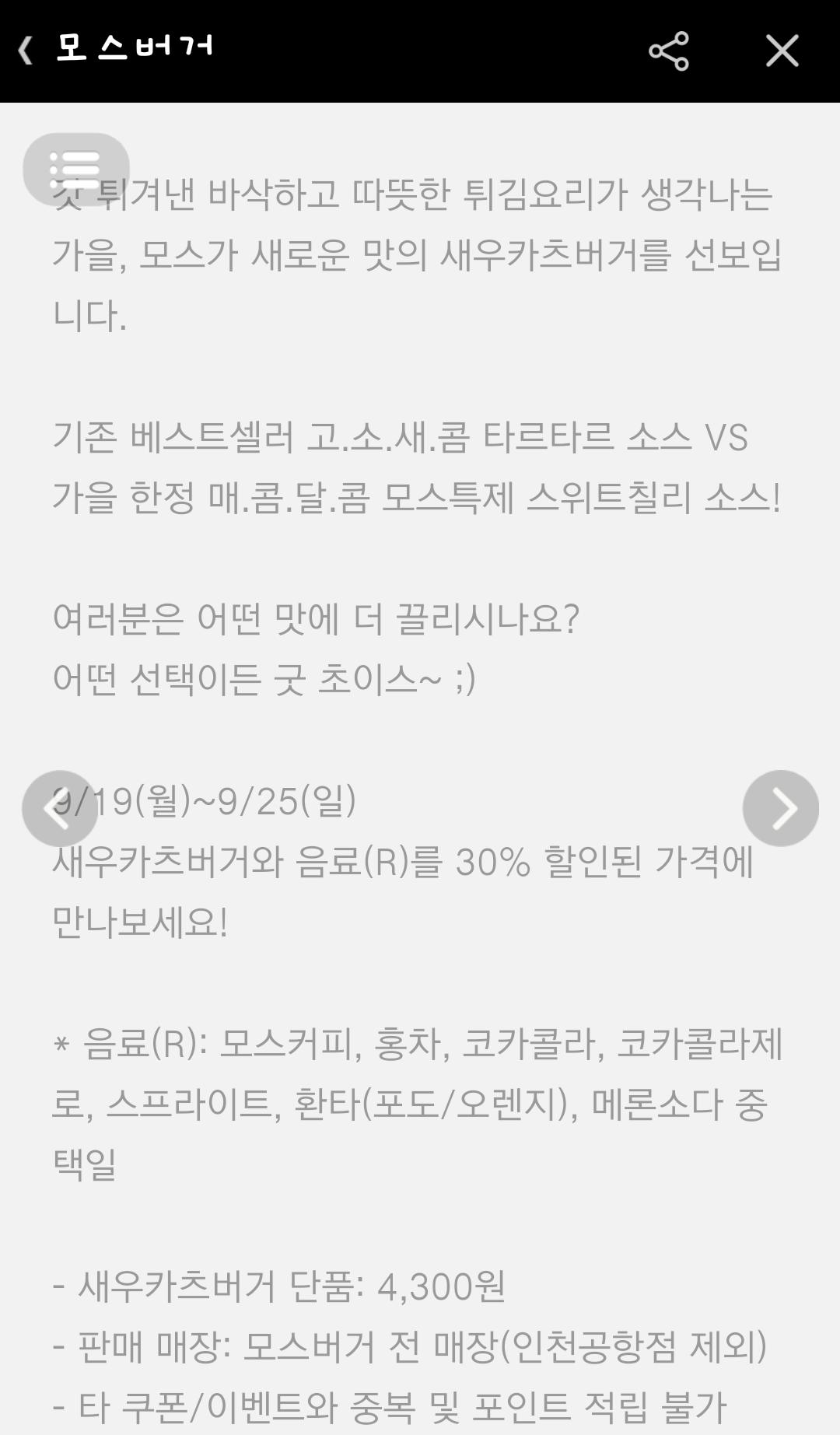840x1435 pixels.
Task: Go to the next article
Action: coord(780,808)
